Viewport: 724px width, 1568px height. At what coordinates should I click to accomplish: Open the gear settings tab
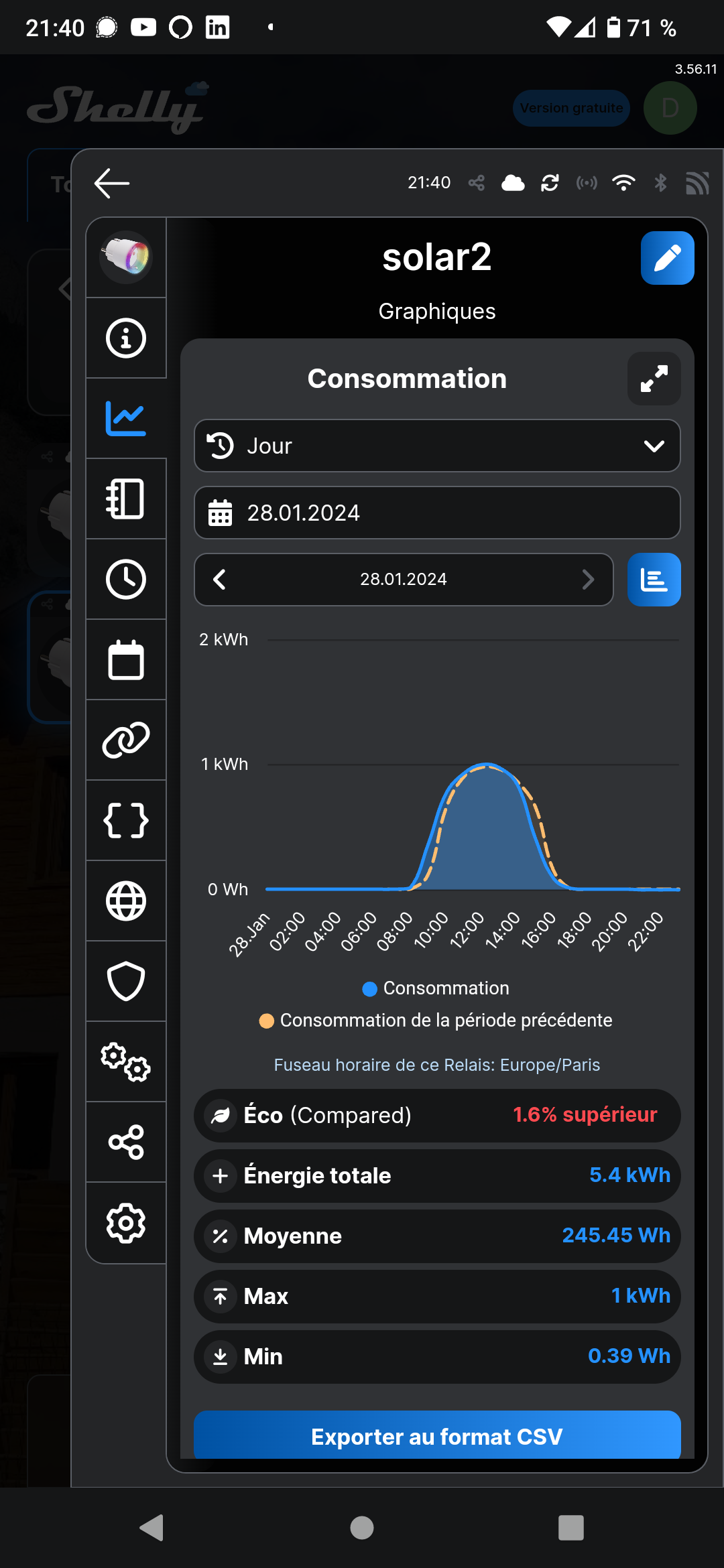pyautogui.click(x=126, y=1223)
